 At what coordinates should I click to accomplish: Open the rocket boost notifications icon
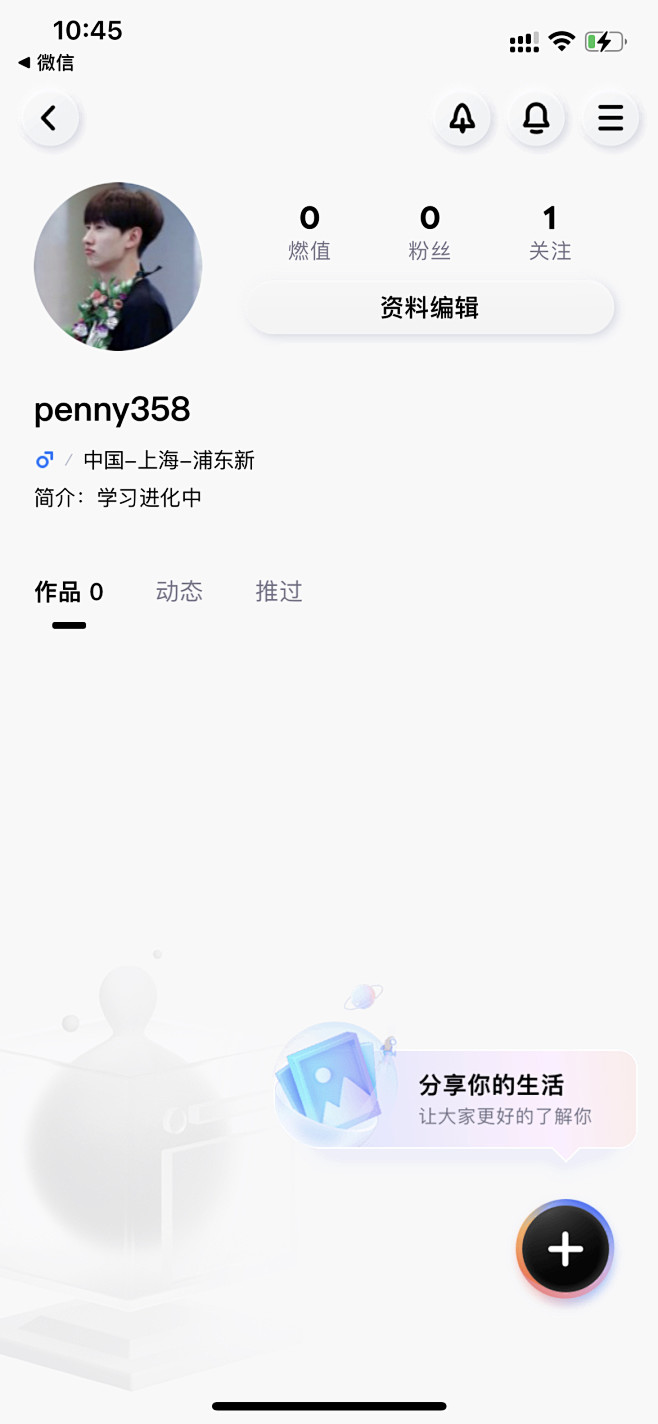click(462, 118)
